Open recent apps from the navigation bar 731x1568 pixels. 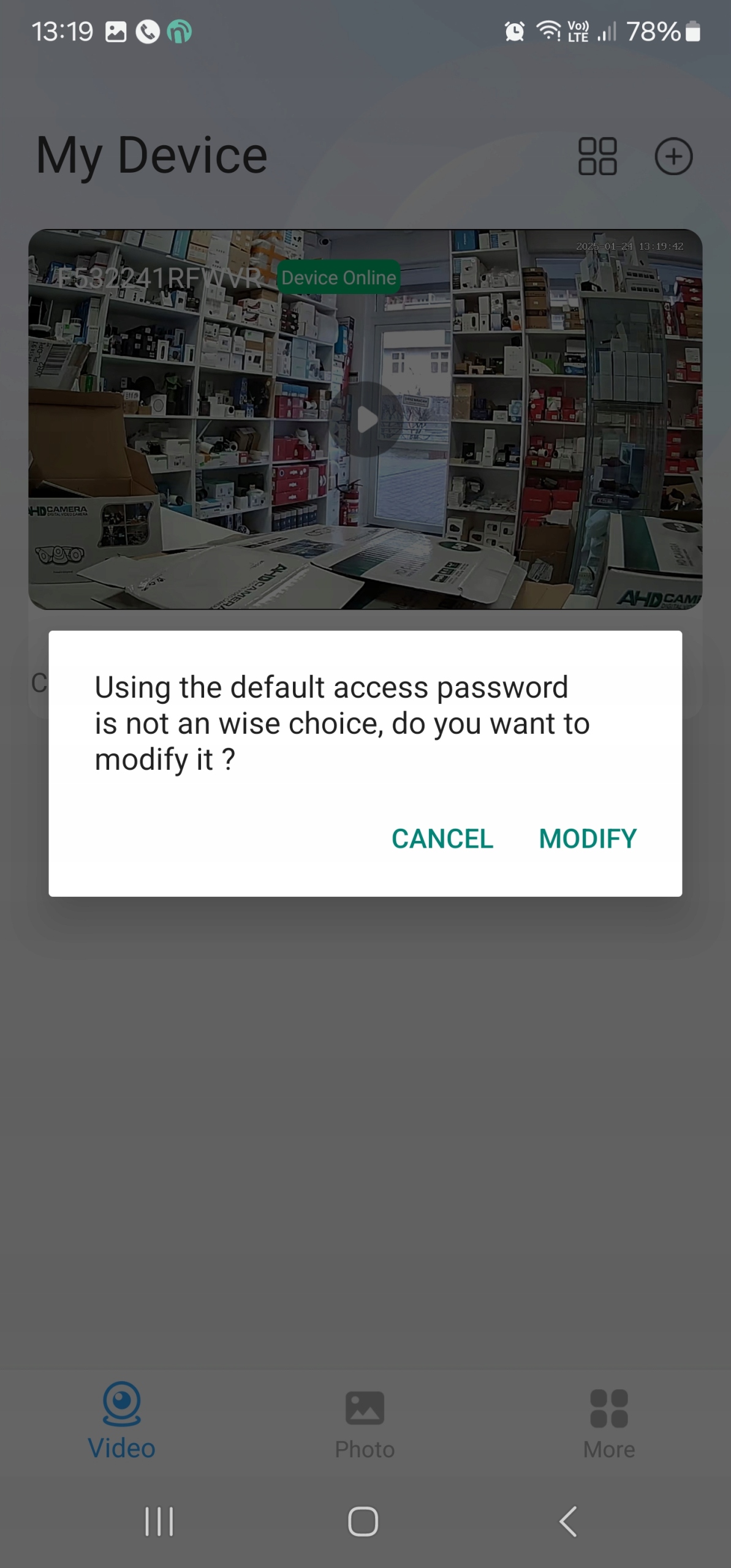tap(159, 1521)
